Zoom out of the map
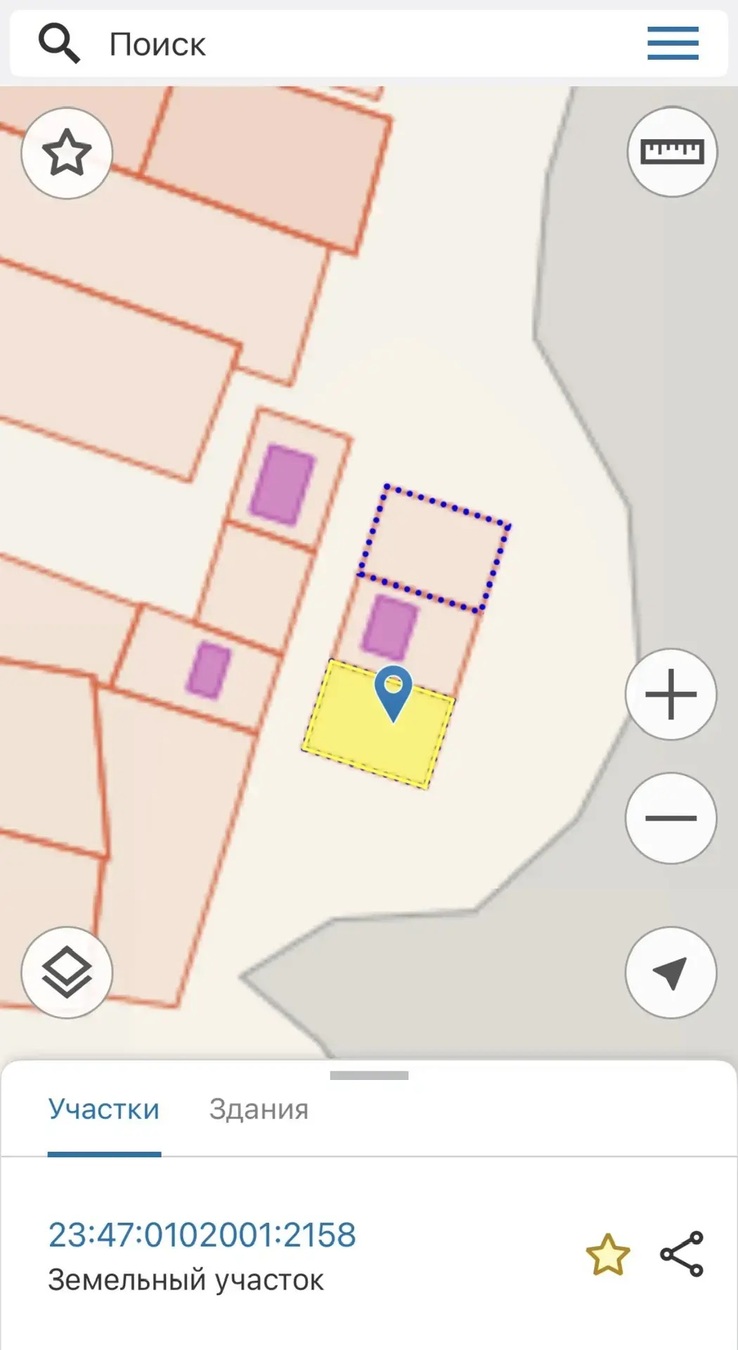This screenshot has height=1350, width=738. point(671,818)
